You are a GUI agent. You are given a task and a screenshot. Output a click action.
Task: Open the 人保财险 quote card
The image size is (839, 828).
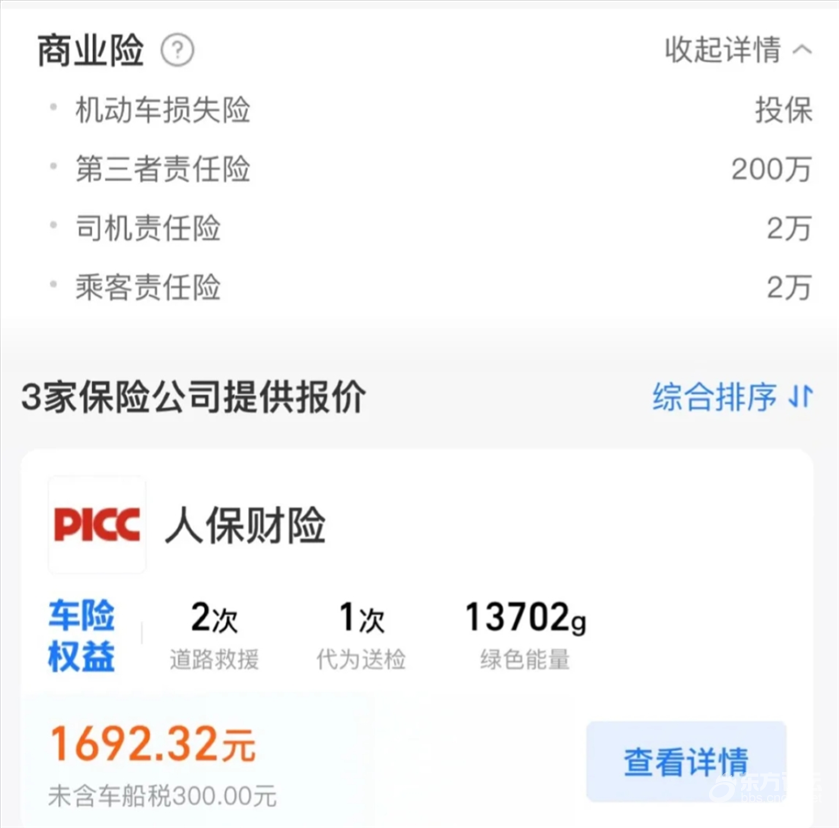[x=245, y=526]
